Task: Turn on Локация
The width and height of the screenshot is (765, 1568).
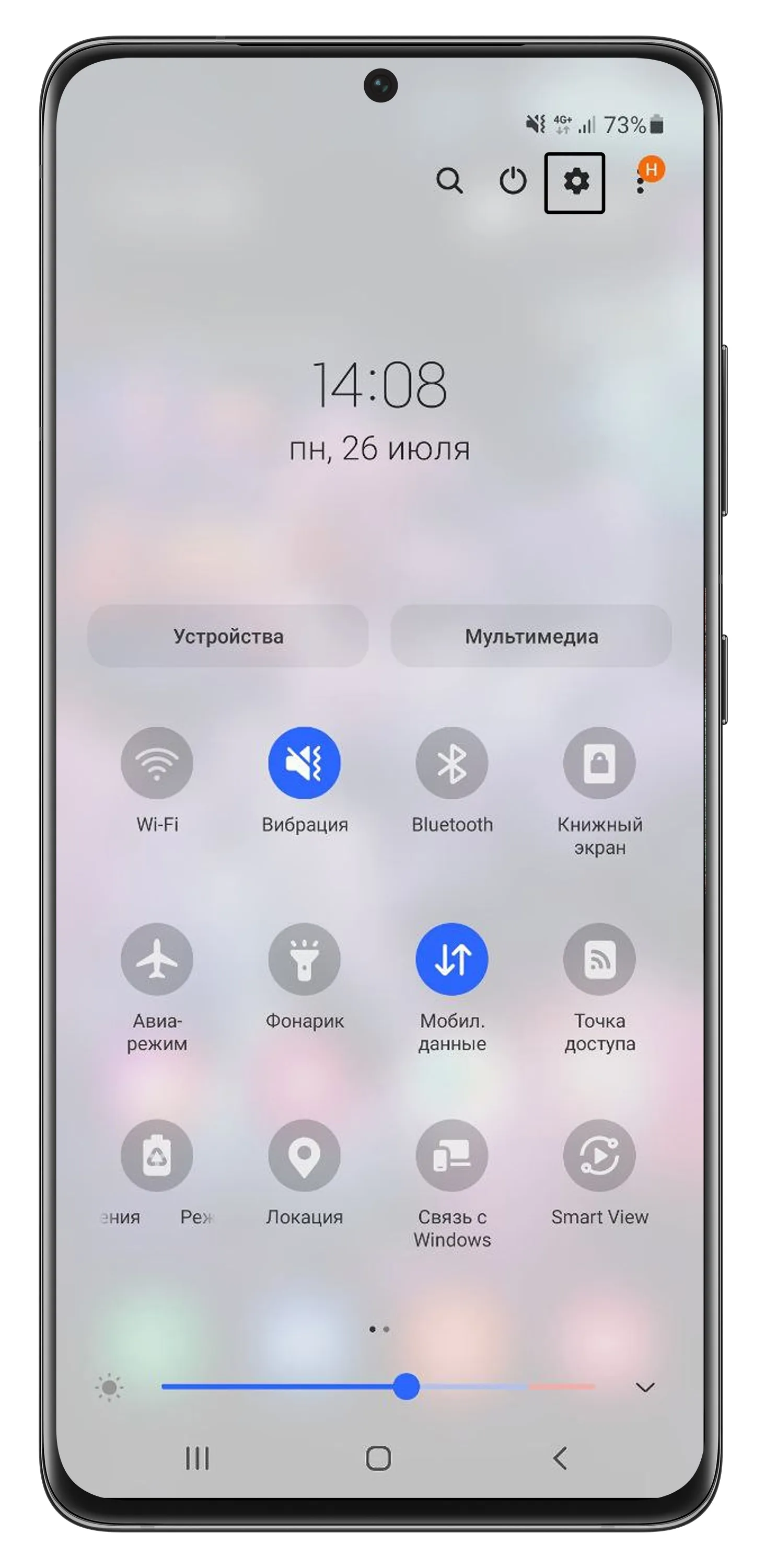Action: tap(304, 1155)
